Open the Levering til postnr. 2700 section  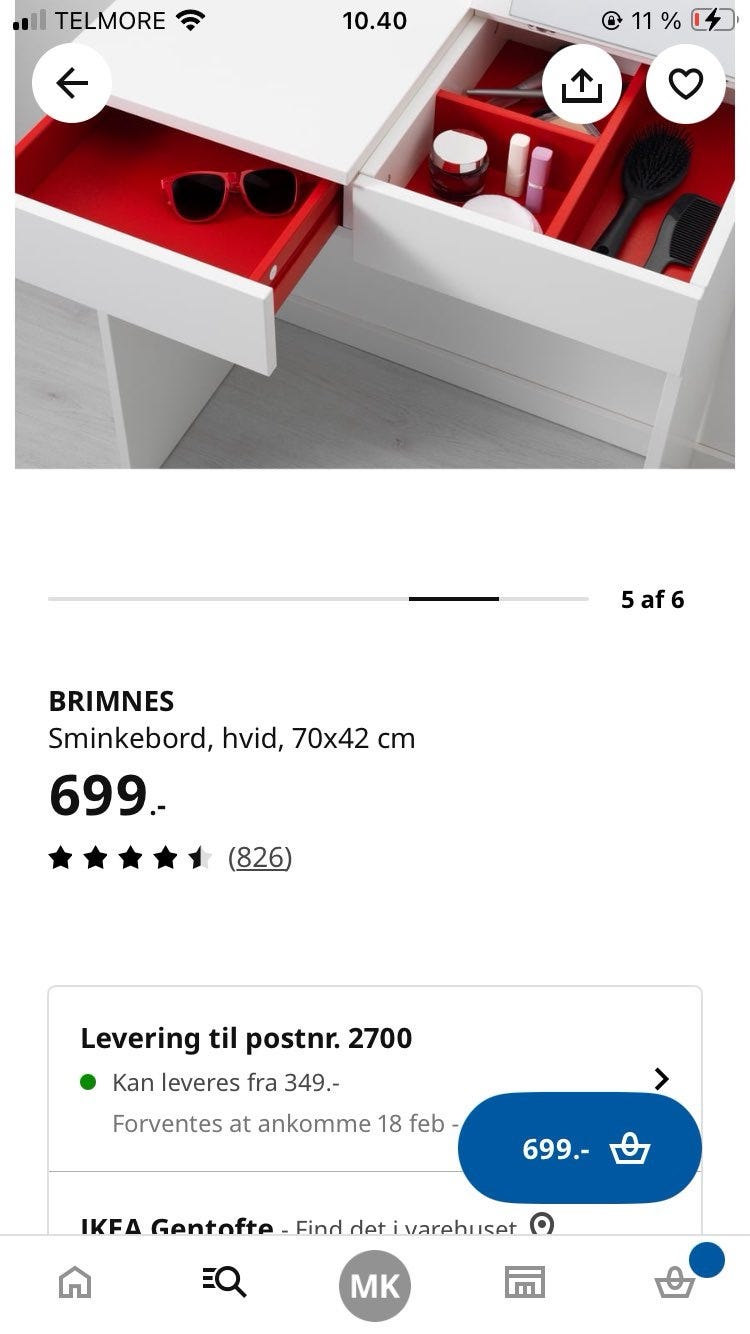point(247,1038)
